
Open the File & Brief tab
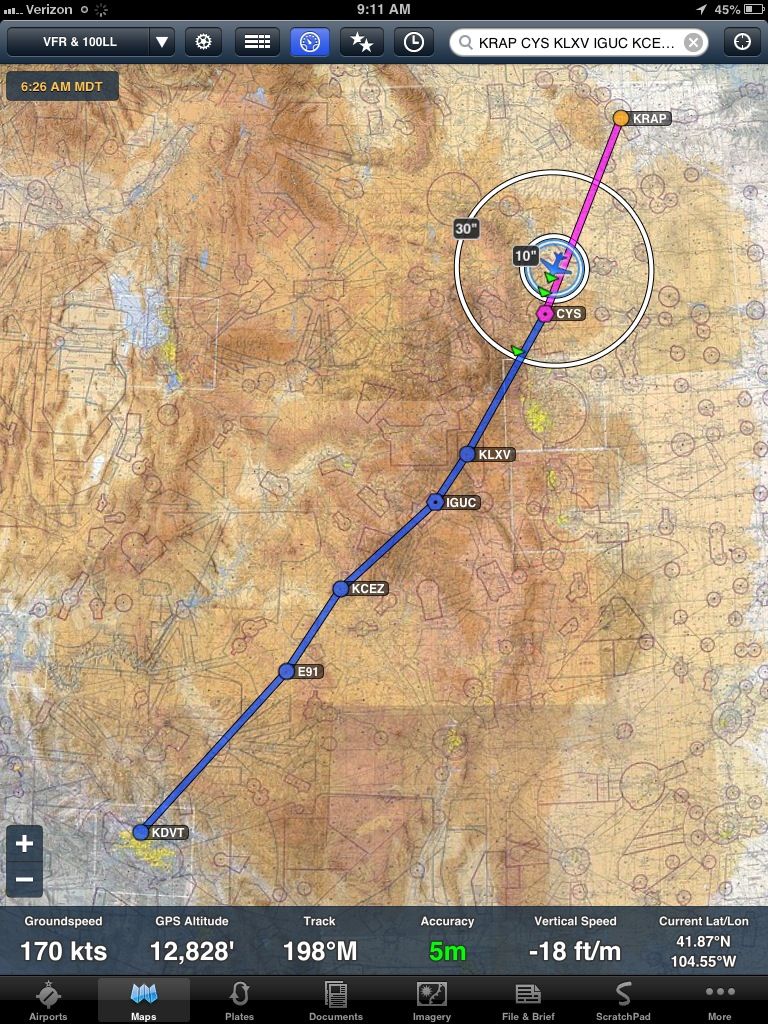click(x=528, y=1000)
